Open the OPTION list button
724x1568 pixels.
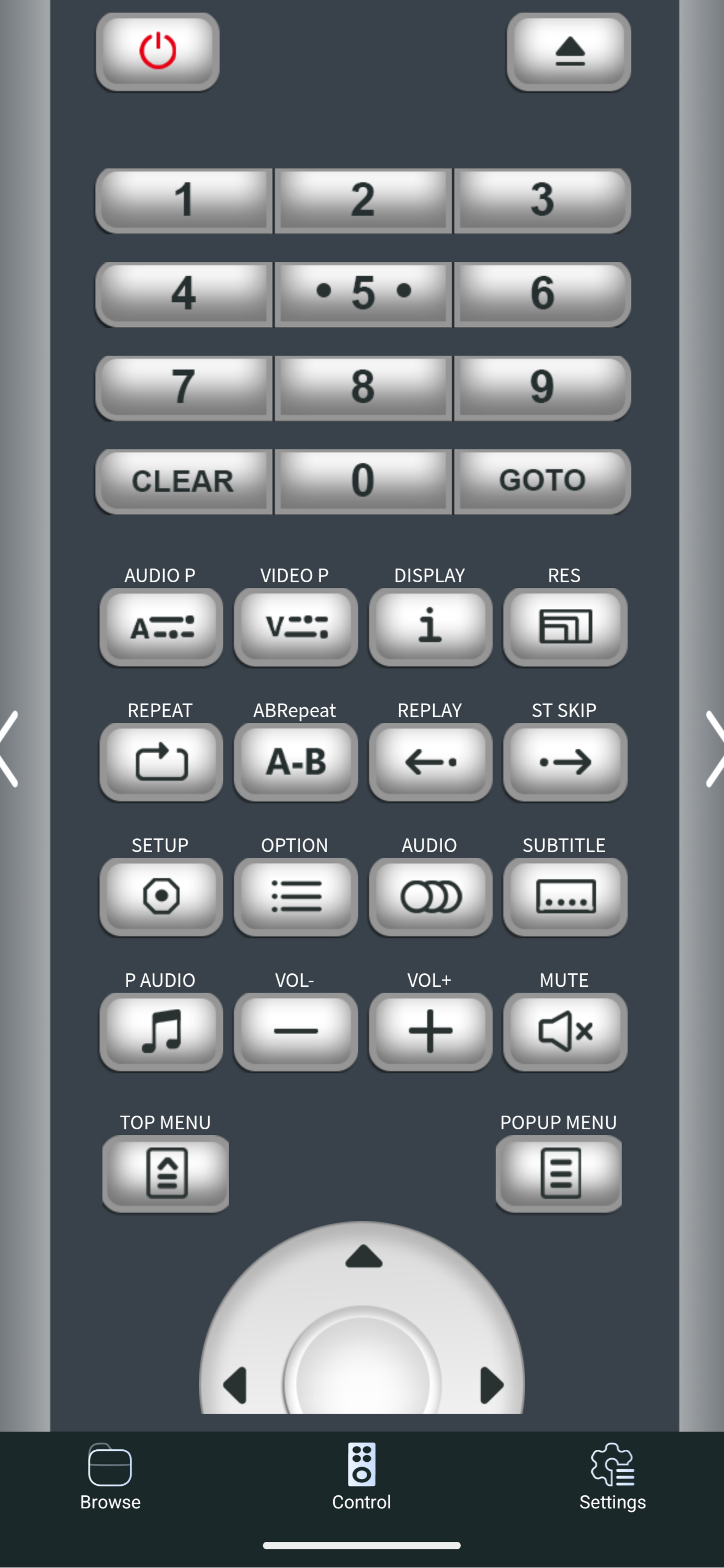pyautogui.click(x=296, y=896)
